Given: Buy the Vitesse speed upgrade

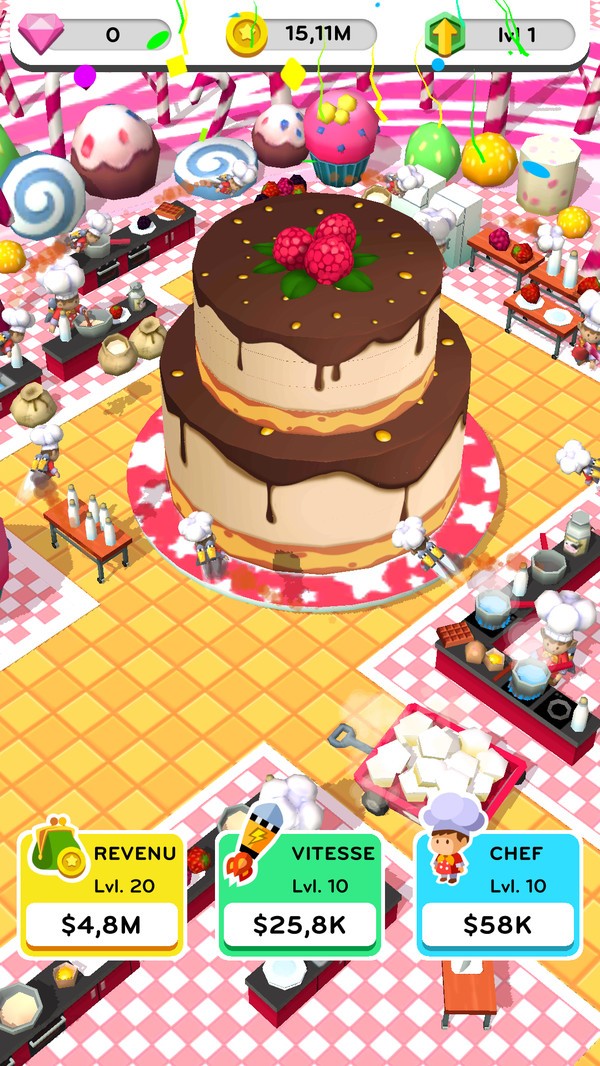Looking at the screenshot, I should click(x=300, y=924).
